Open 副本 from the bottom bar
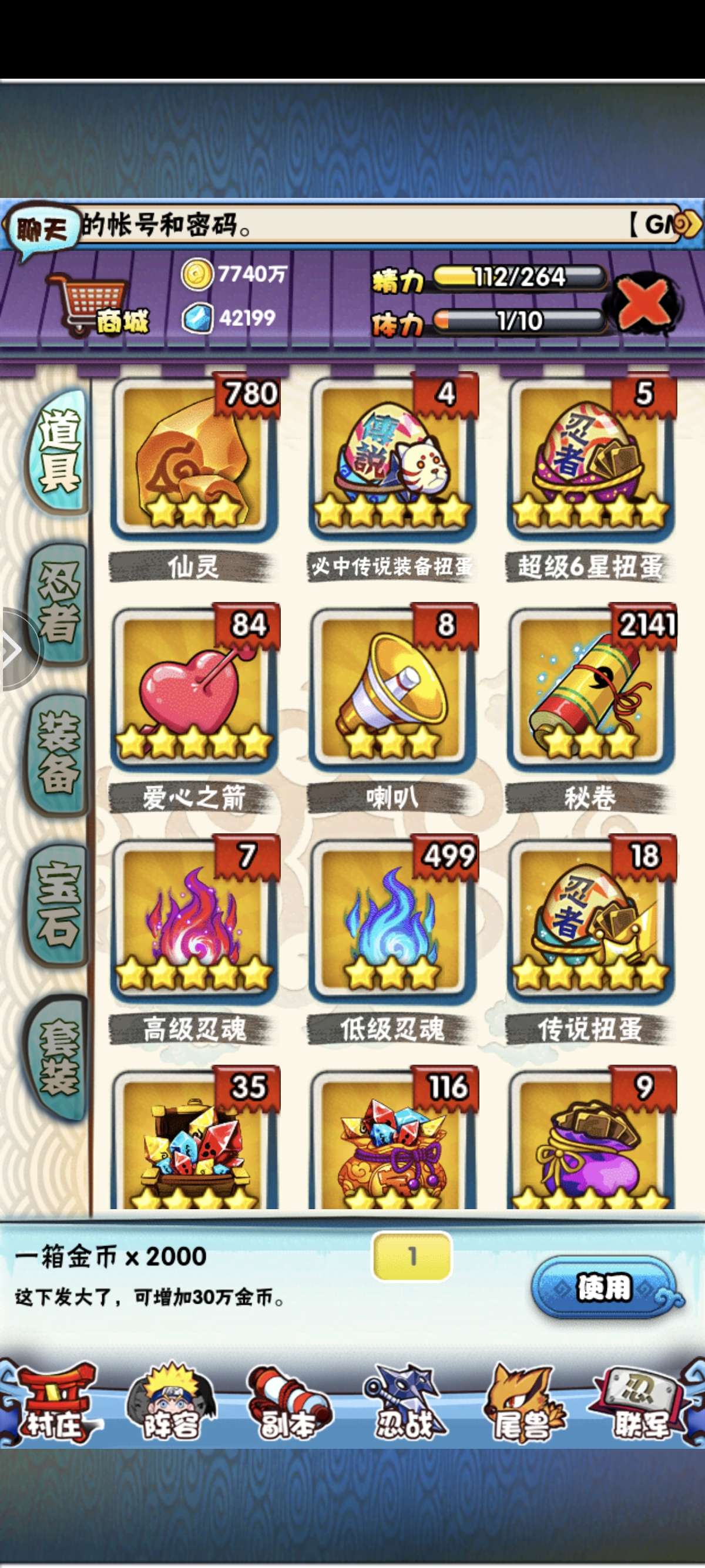Screen dimensions: 705x1568 [287, 1403]
